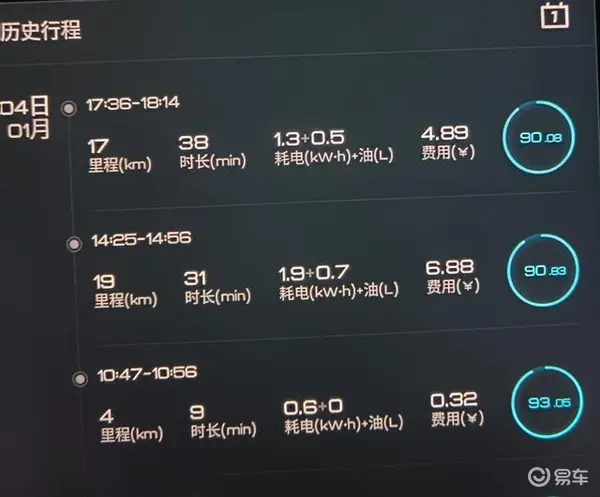Open the calendar date picker icon
600x497 pixels.
(x=555, y=18)
